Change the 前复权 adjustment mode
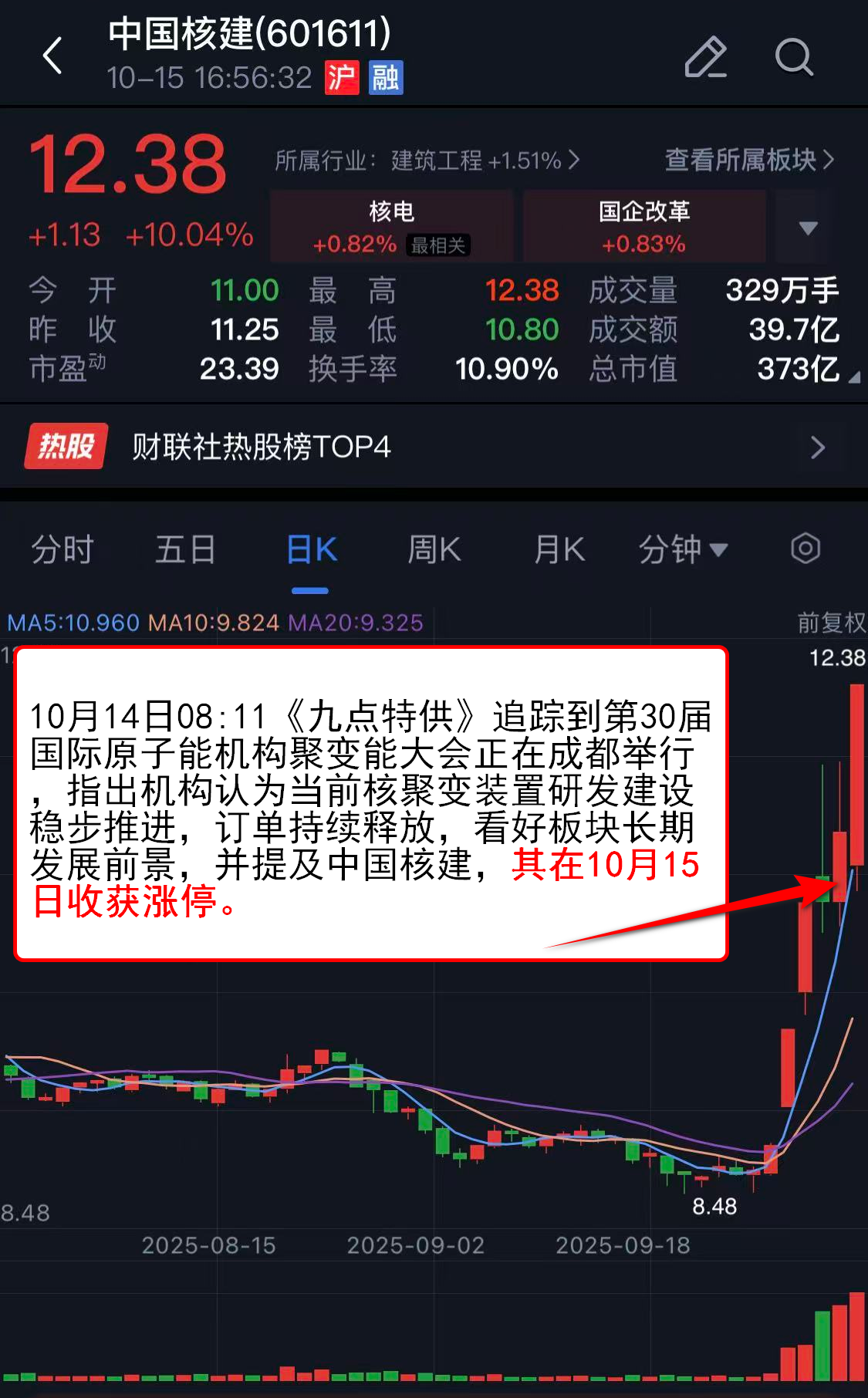This screenshot has height=1398, width=868. pyautogui.click(x=830, y=623)
